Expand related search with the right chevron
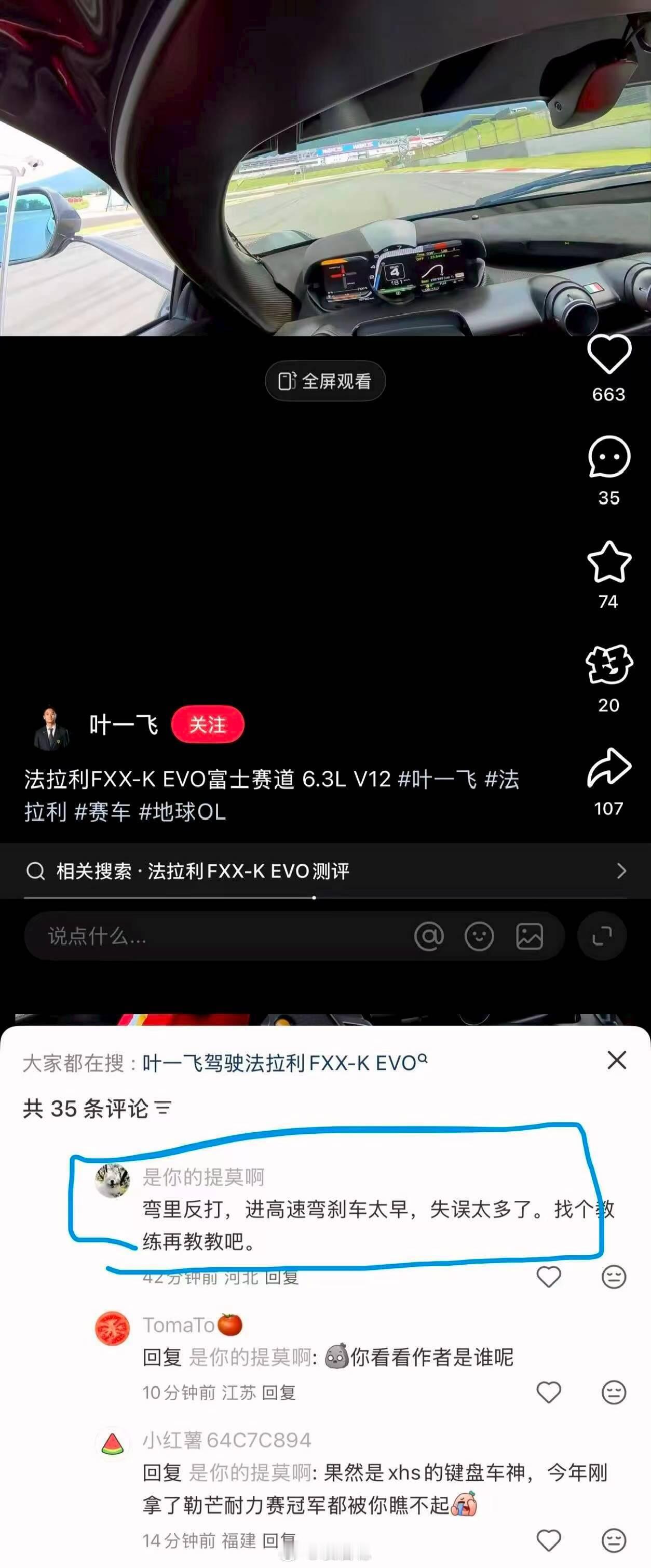Screen dimensions: 651x1568 tap(621, 872)
